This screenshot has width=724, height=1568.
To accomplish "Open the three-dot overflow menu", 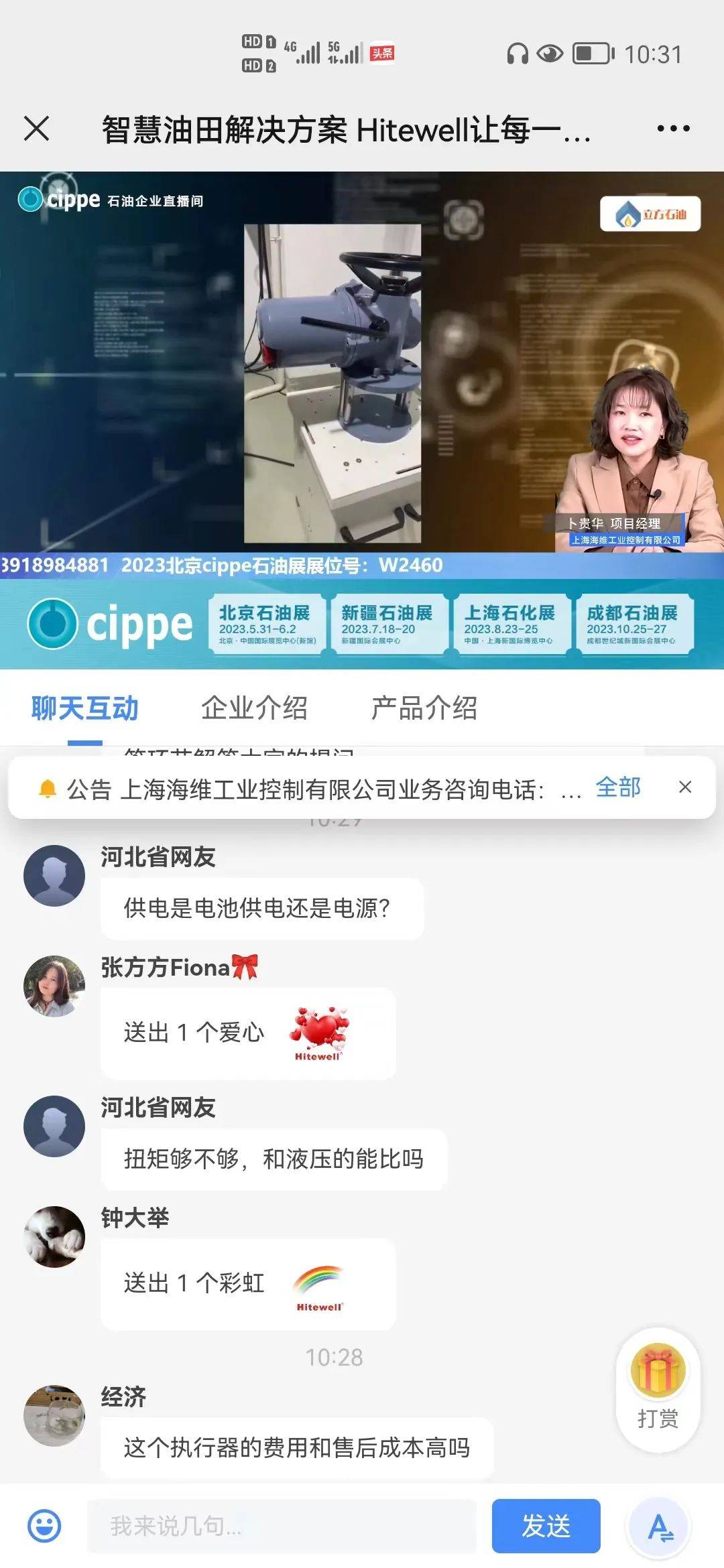I will click(x=673, y=128).
